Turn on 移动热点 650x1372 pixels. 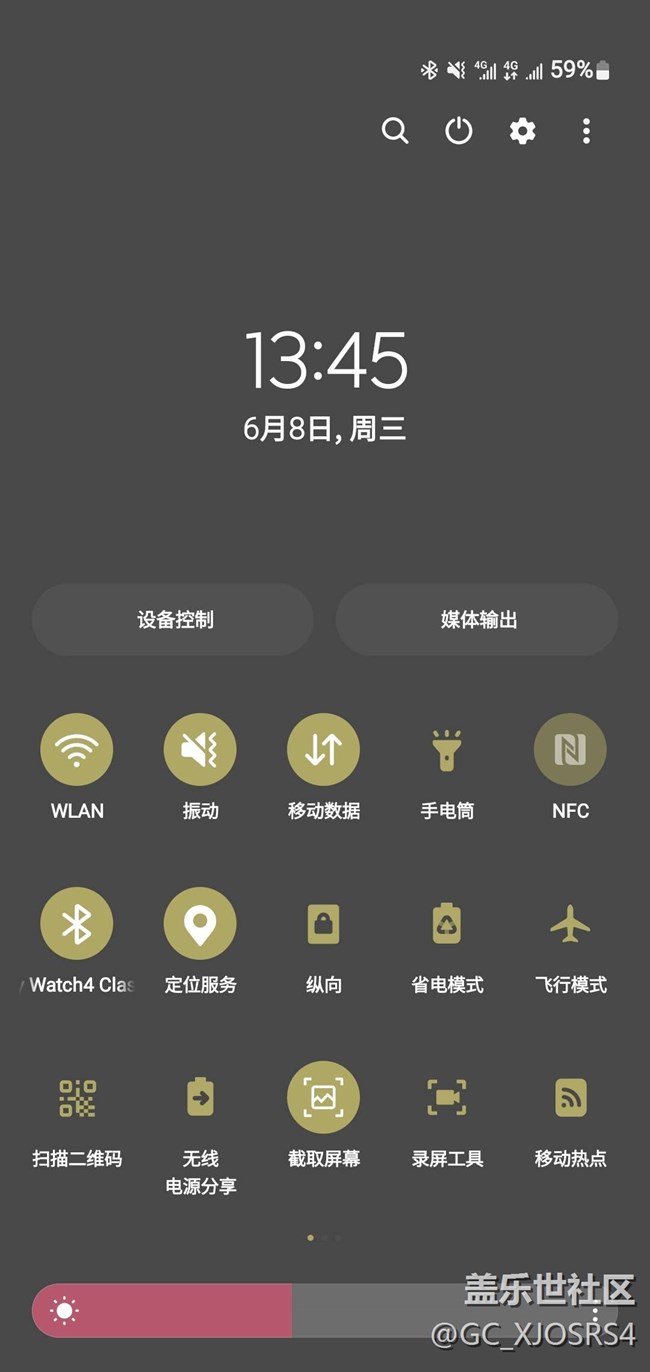pyautogui.click(x=570, y=1098)
